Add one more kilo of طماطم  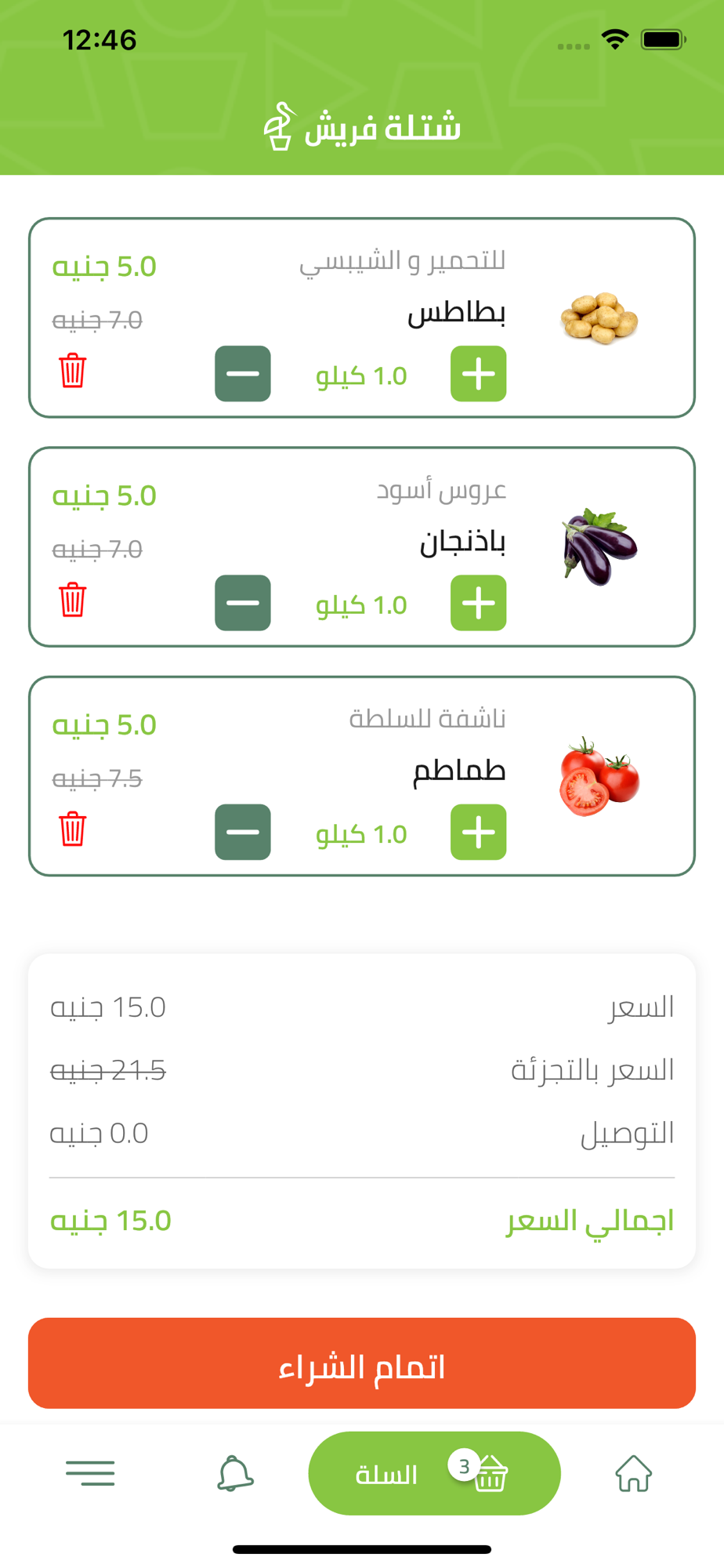pos(478,832)
